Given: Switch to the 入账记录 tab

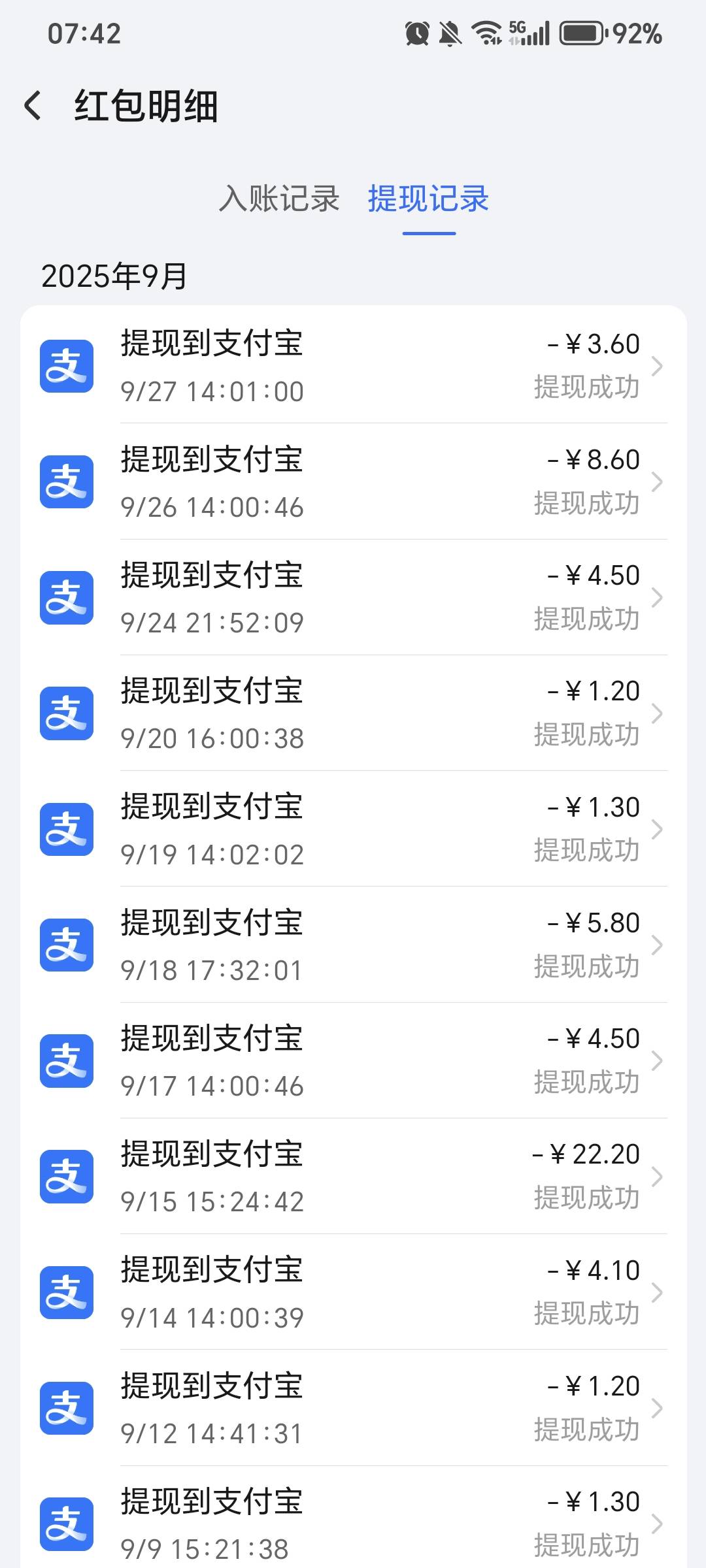Looking at the screenshot, I should tap(279, 199).
